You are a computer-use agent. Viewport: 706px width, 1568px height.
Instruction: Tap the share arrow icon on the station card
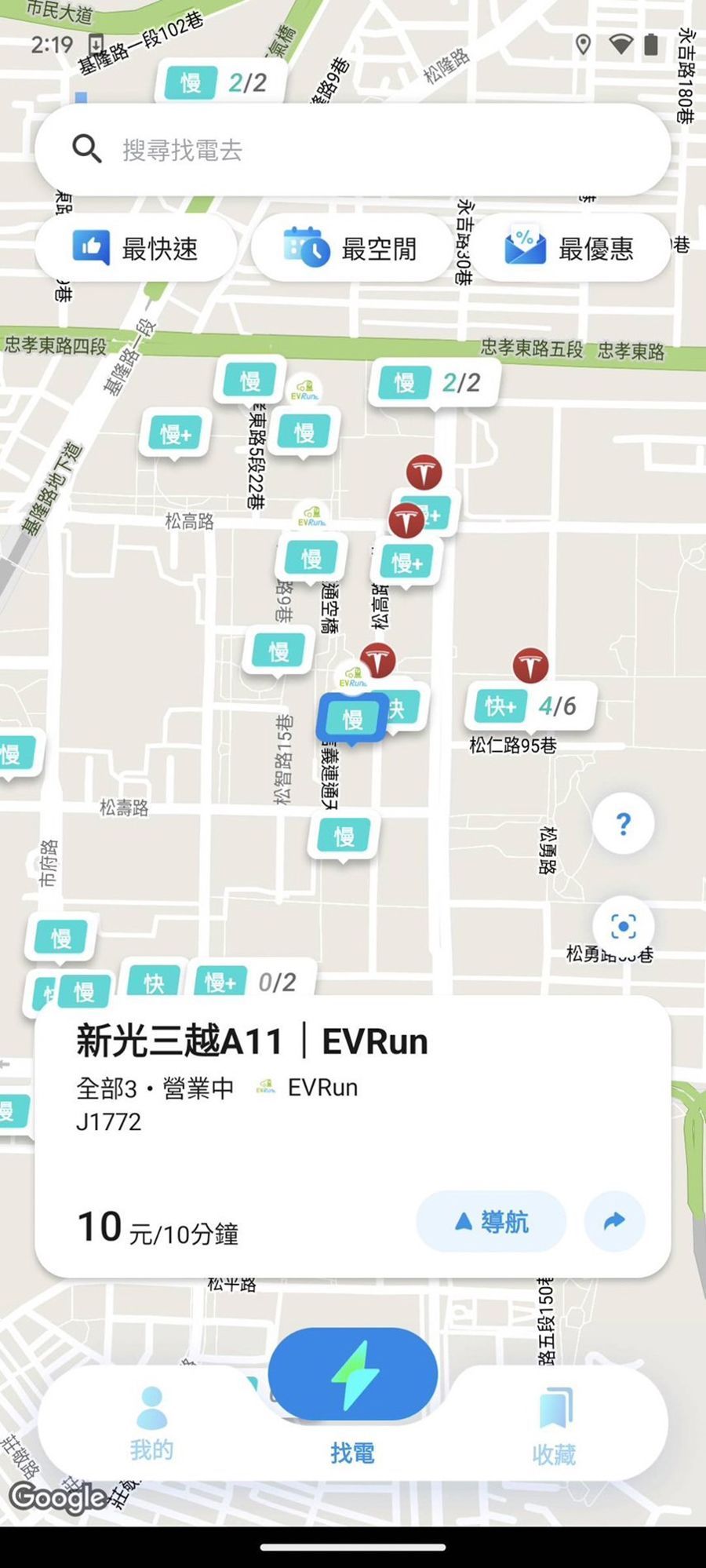[614, 1220]
